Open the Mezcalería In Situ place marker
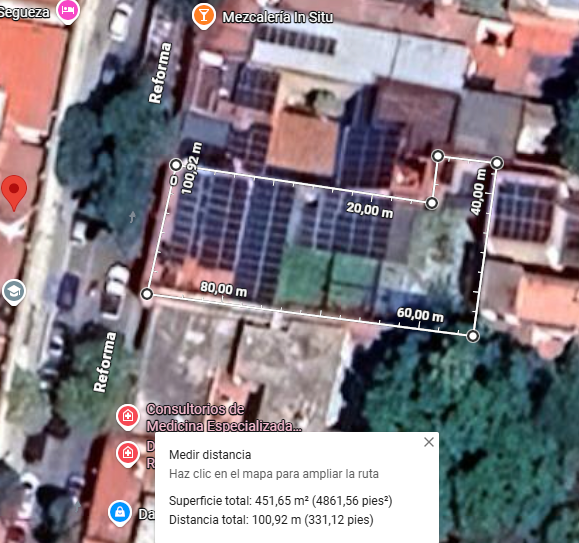The width and height of the screenshot is (579, 543). click(x=203, y=16)
